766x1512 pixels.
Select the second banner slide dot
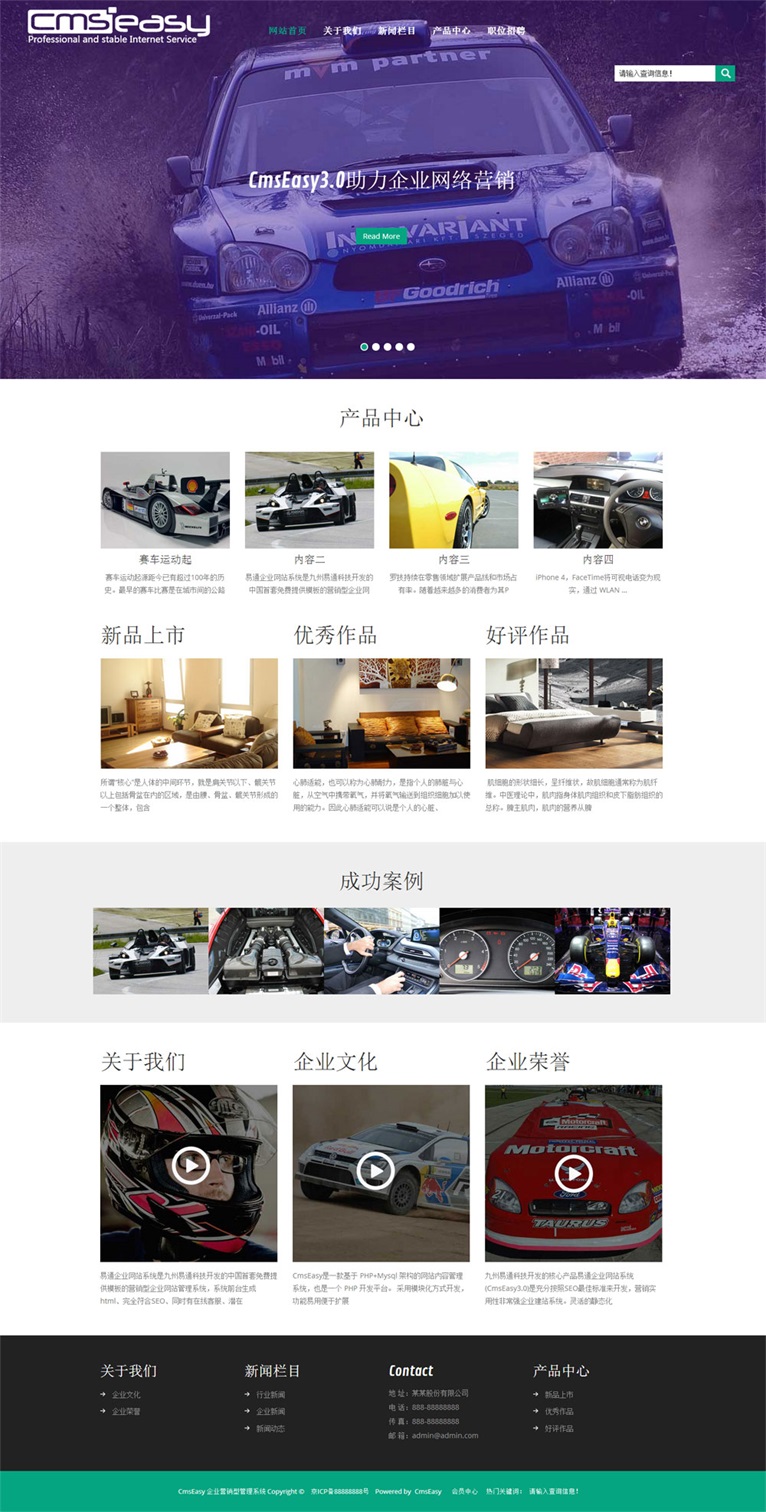(x=376, y=347)
